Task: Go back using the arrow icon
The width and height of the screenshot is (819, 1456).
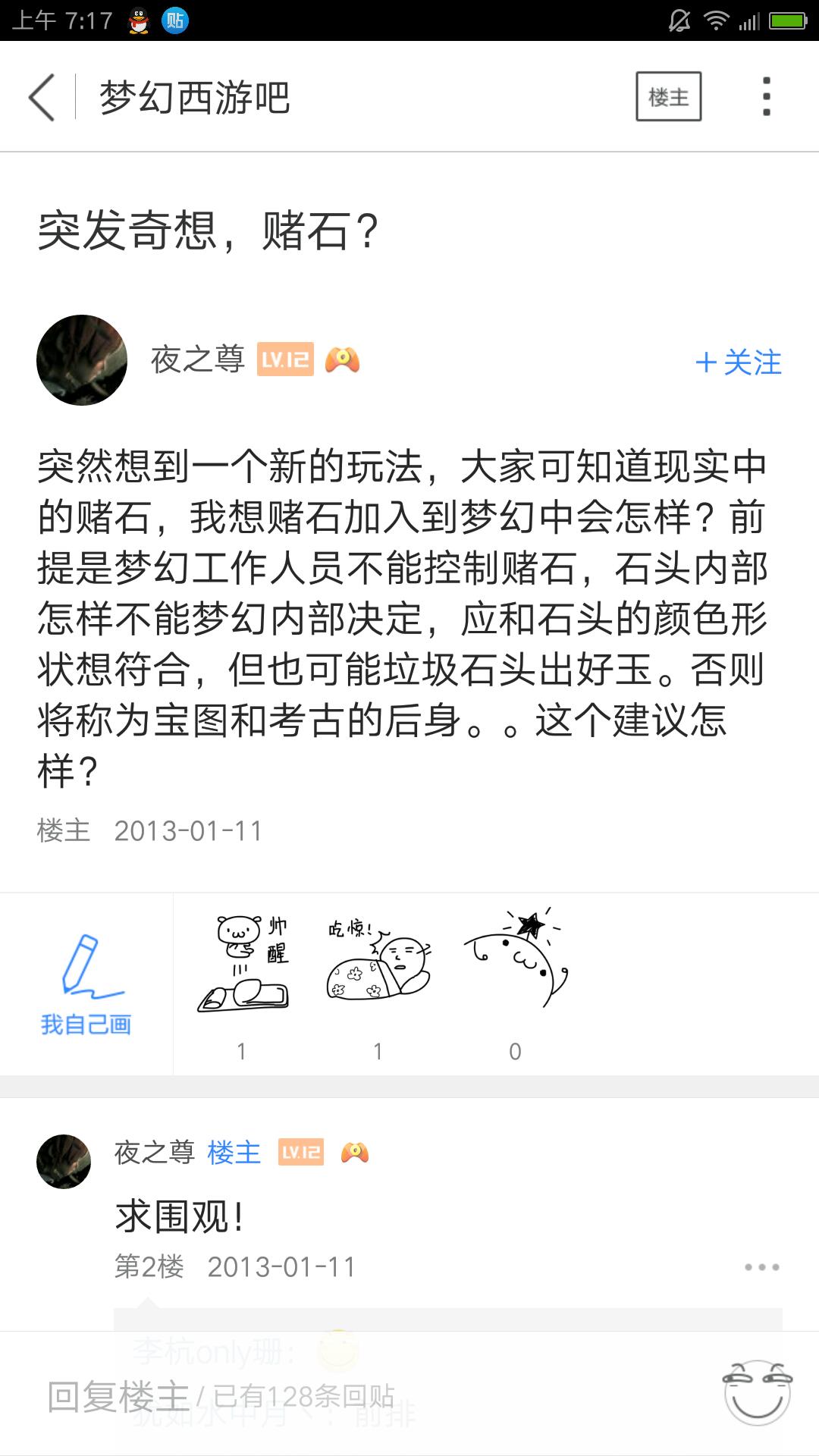Action: click(42, 97)
